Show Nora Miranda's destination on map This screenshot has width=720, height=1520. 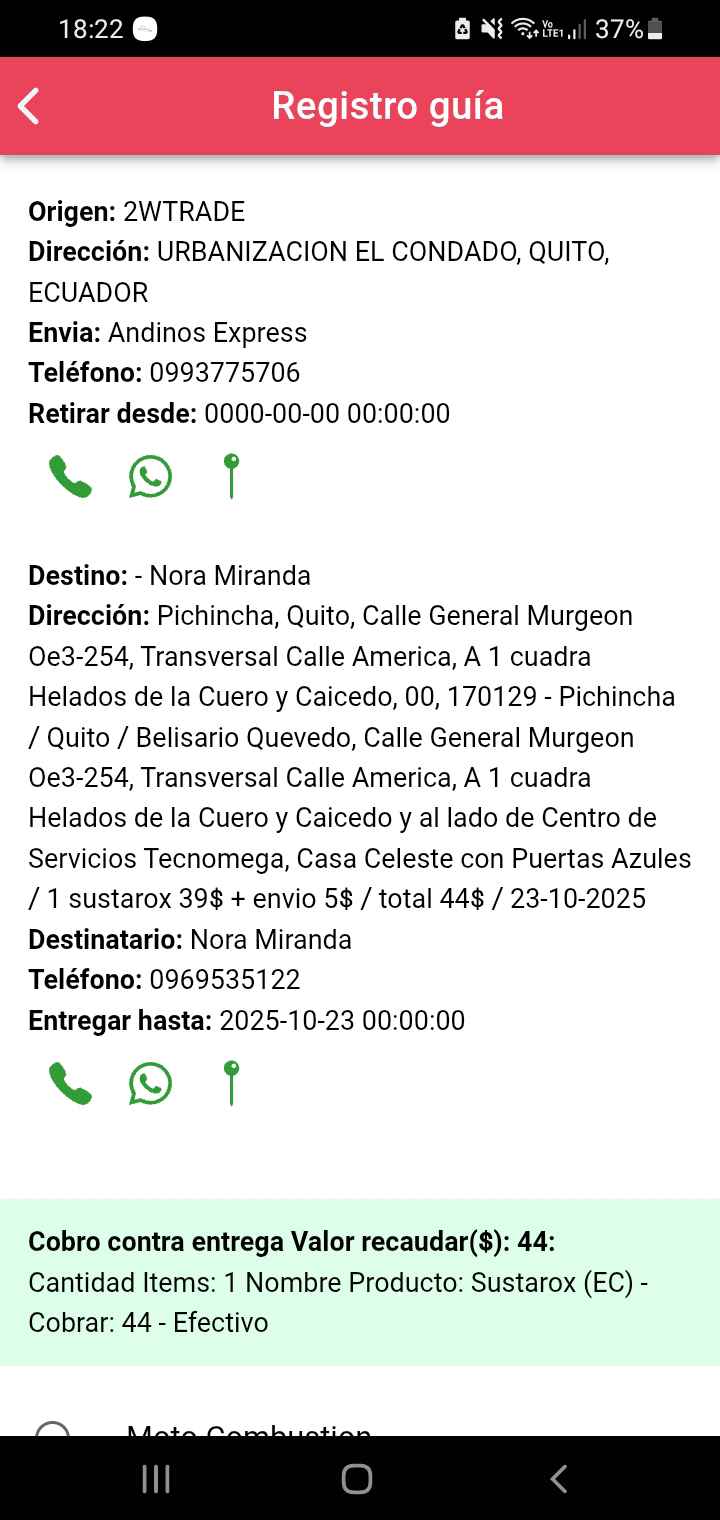tap(231, 1083)
